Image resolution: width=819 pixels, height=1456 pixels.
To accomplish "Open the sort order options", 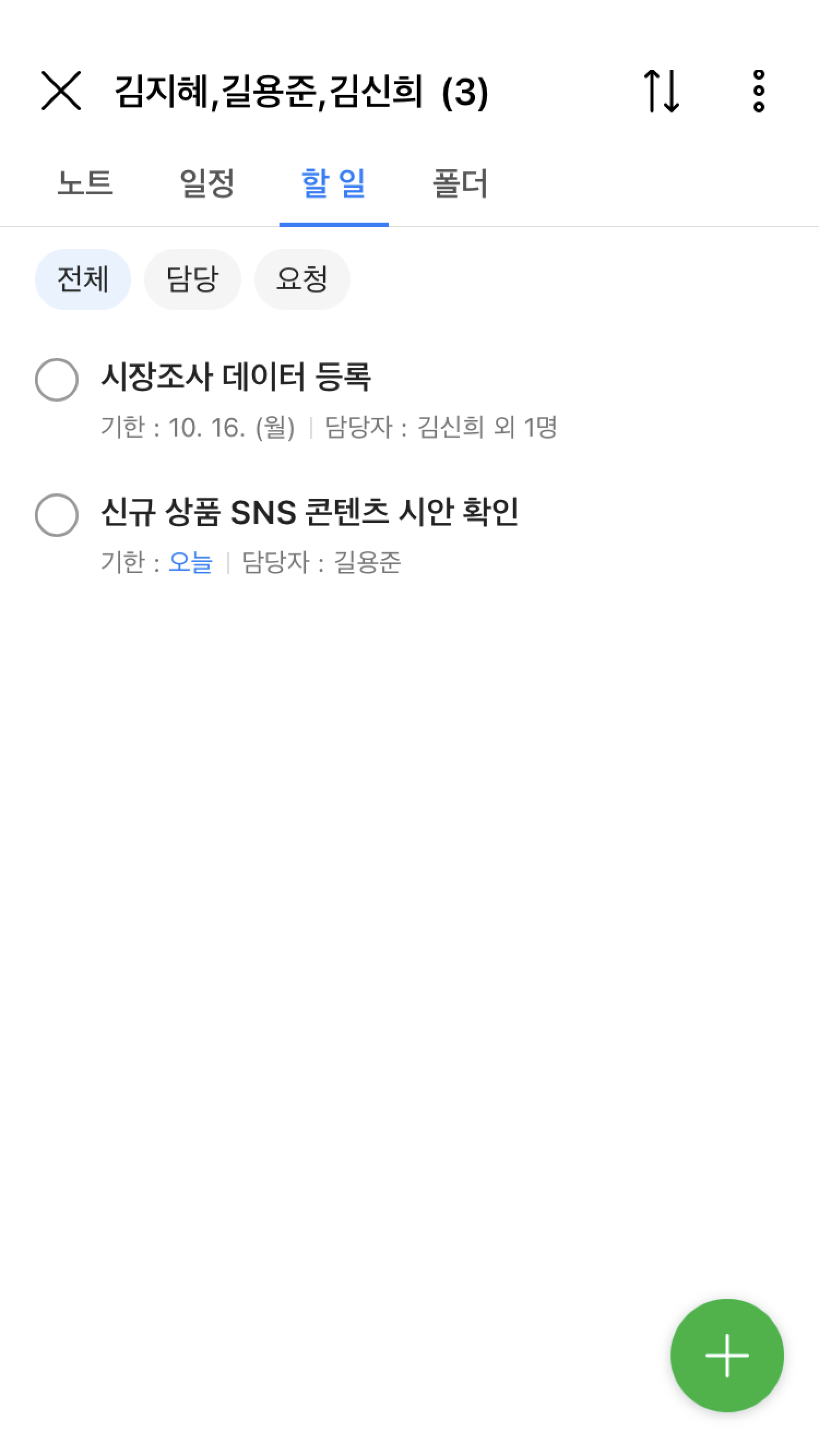I will [x=661, y=91].
